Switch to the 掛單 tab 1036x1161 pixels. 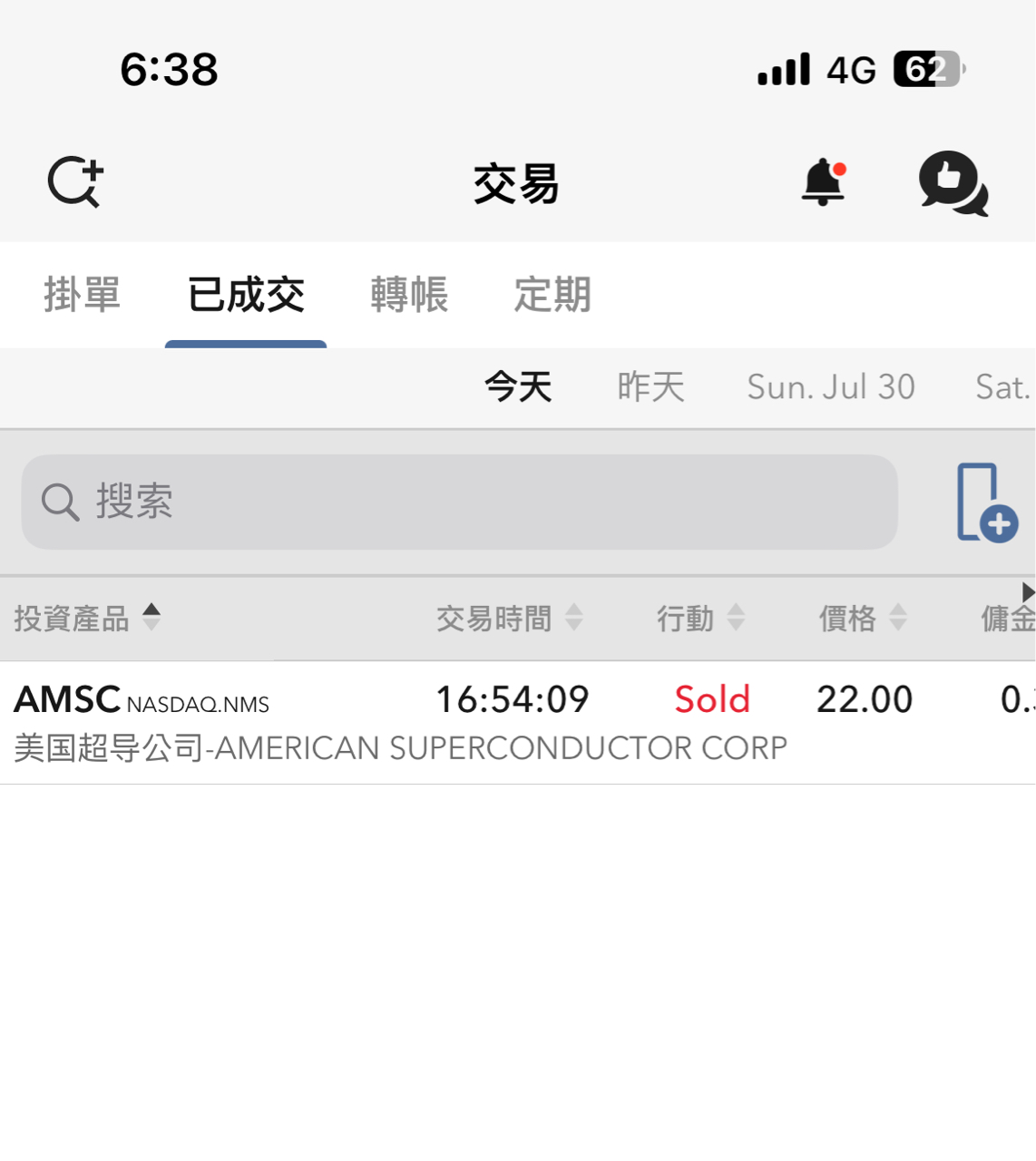83,296
